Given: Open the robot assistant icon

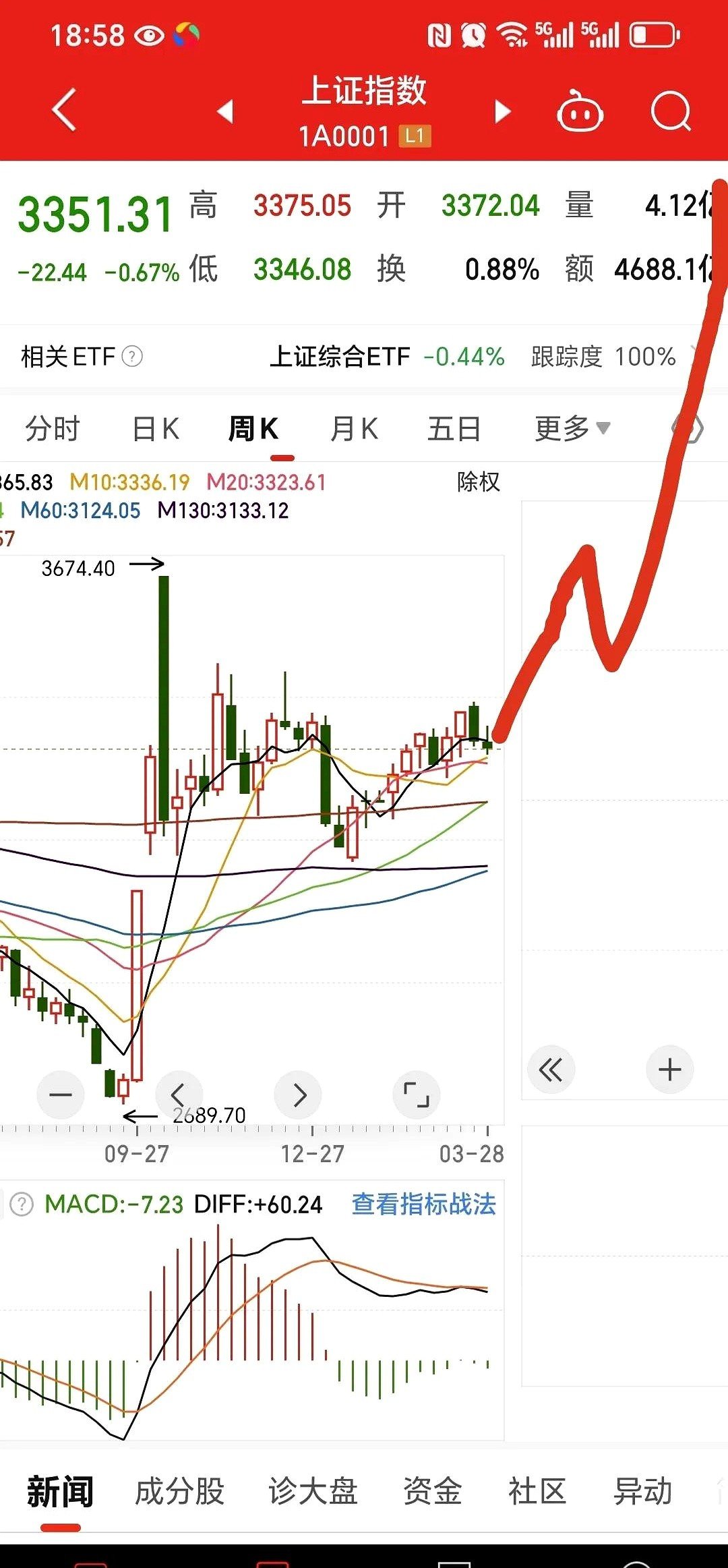Looking at the screenshot, I should point(579,112).
